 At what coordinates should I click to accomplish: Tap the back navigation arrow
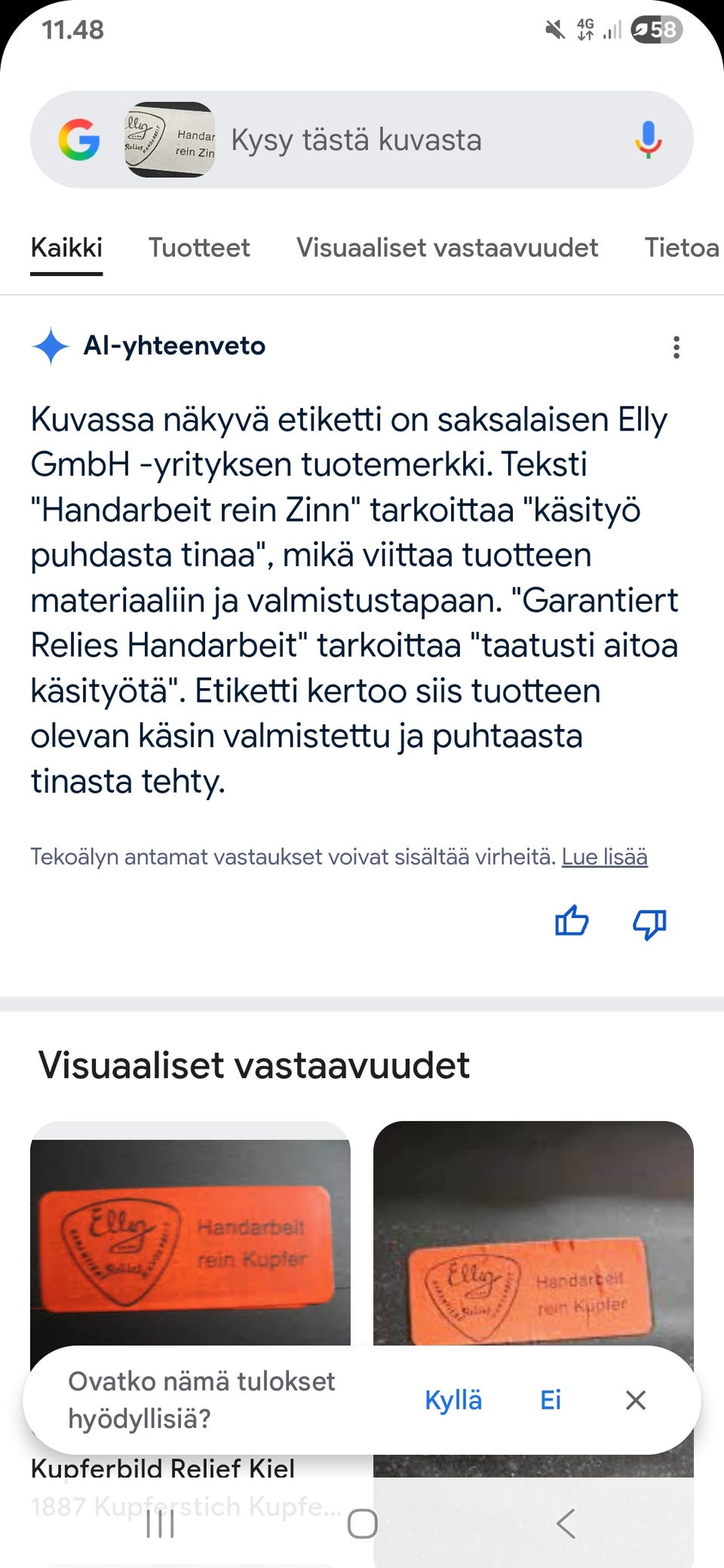566,1524
